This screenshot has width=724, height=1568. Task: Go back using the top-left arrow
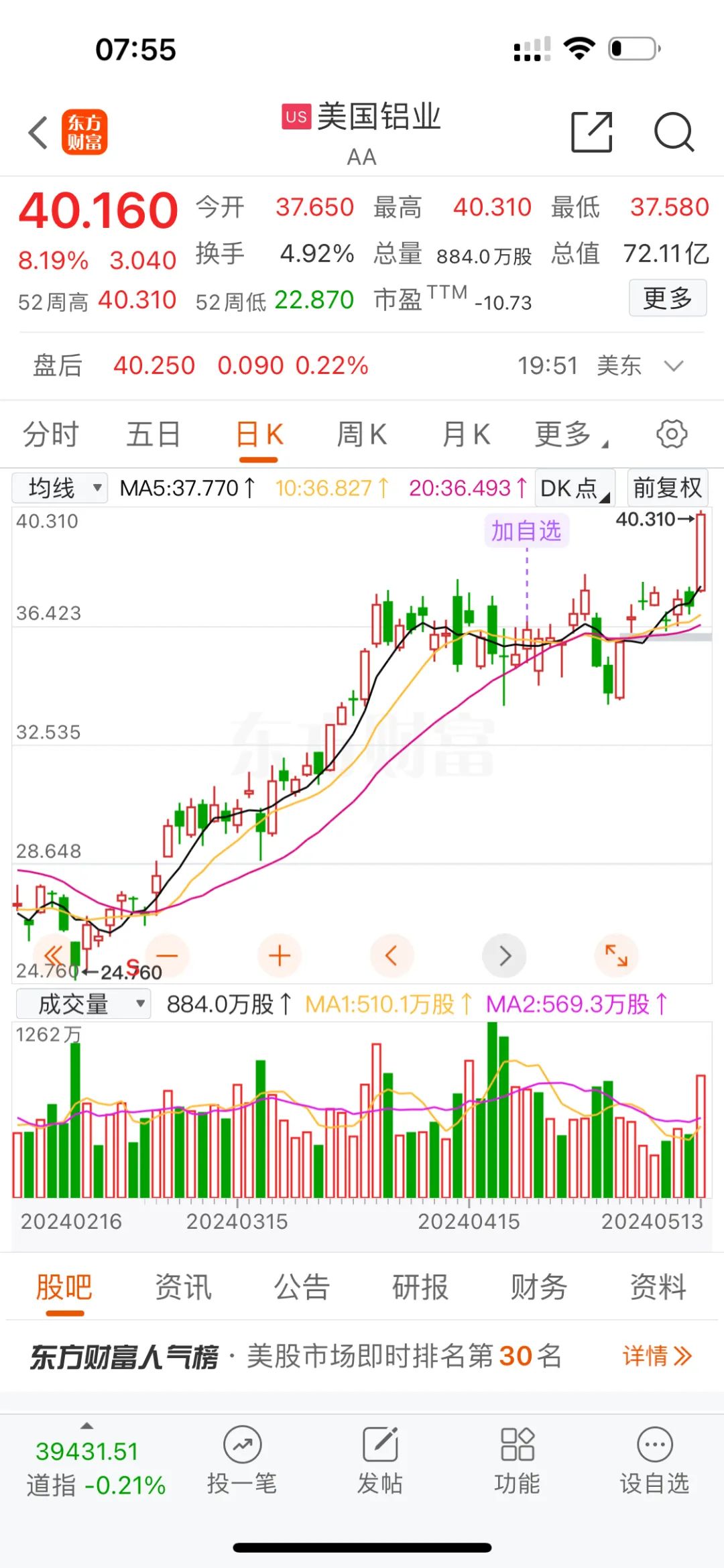click(39, 132)
